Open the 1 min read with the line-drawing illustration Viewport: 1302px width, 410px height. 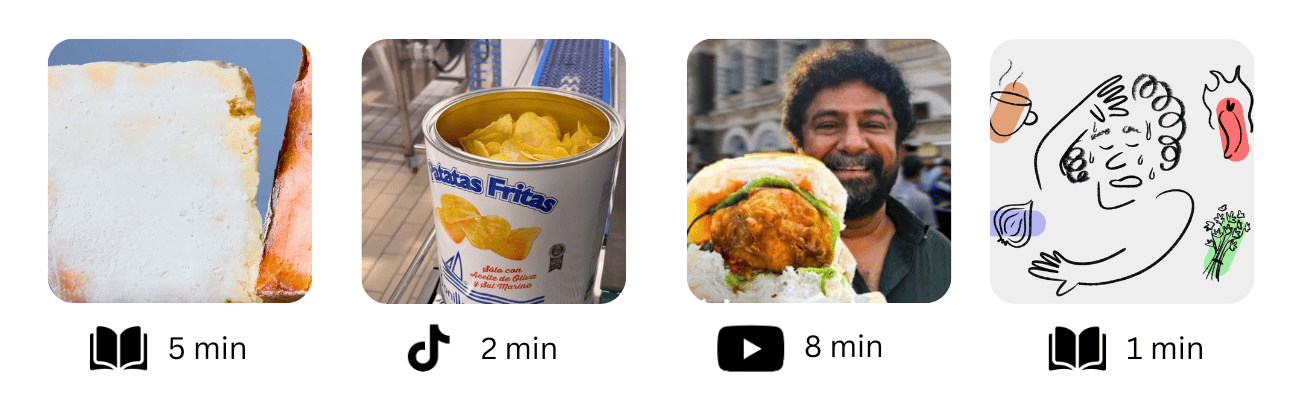[1121, 171]
